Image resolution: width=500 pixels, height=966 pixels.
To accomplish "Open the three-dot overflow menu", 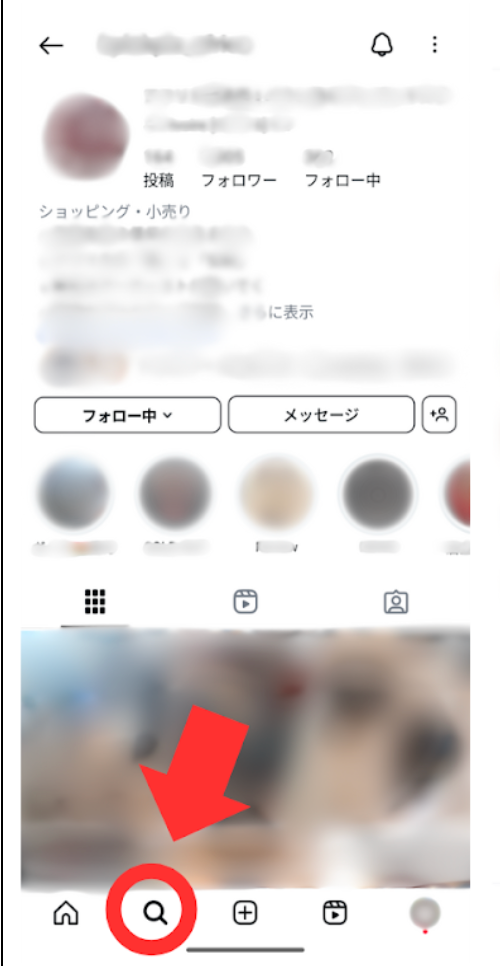I will tap(435, 45).
